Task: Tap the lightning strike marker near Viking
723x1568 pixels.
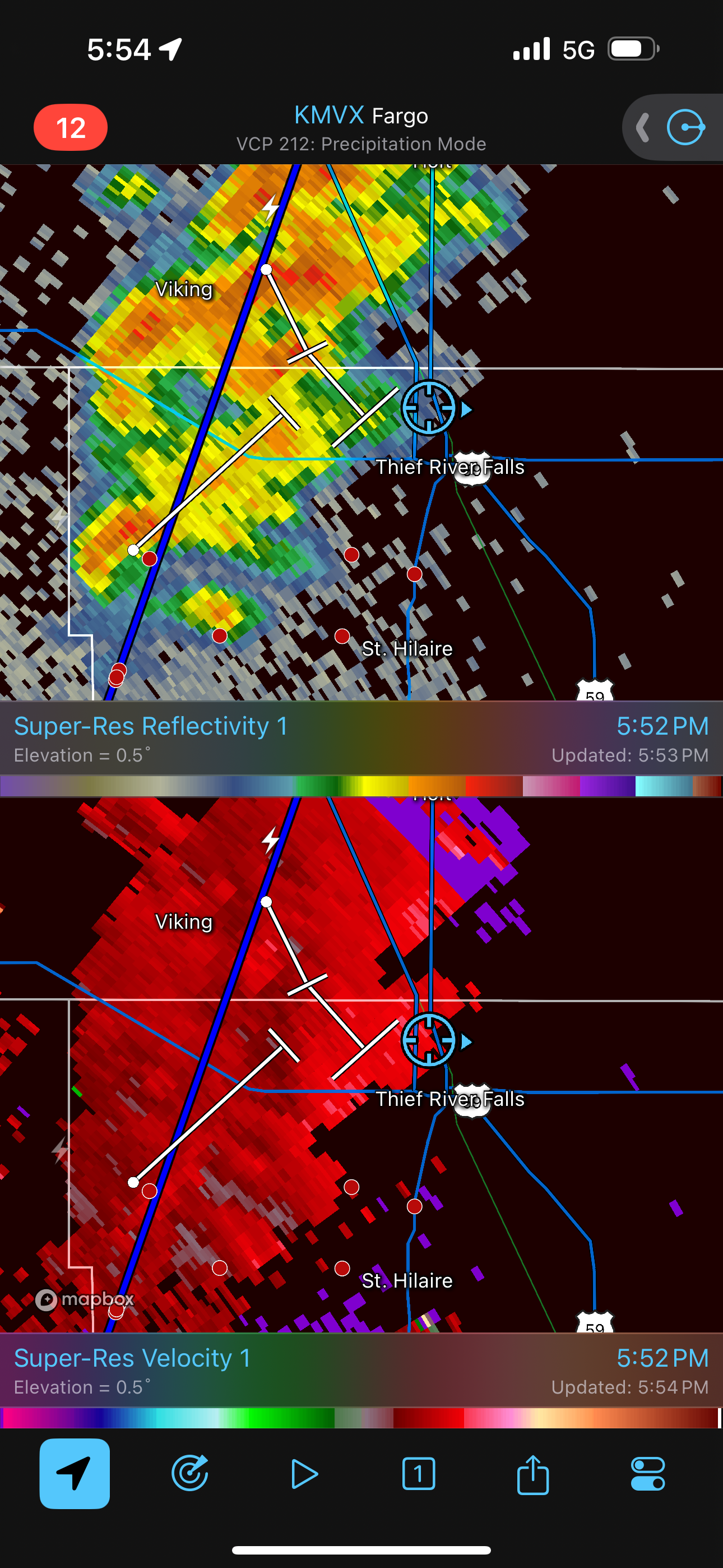Action: point(270,207)
